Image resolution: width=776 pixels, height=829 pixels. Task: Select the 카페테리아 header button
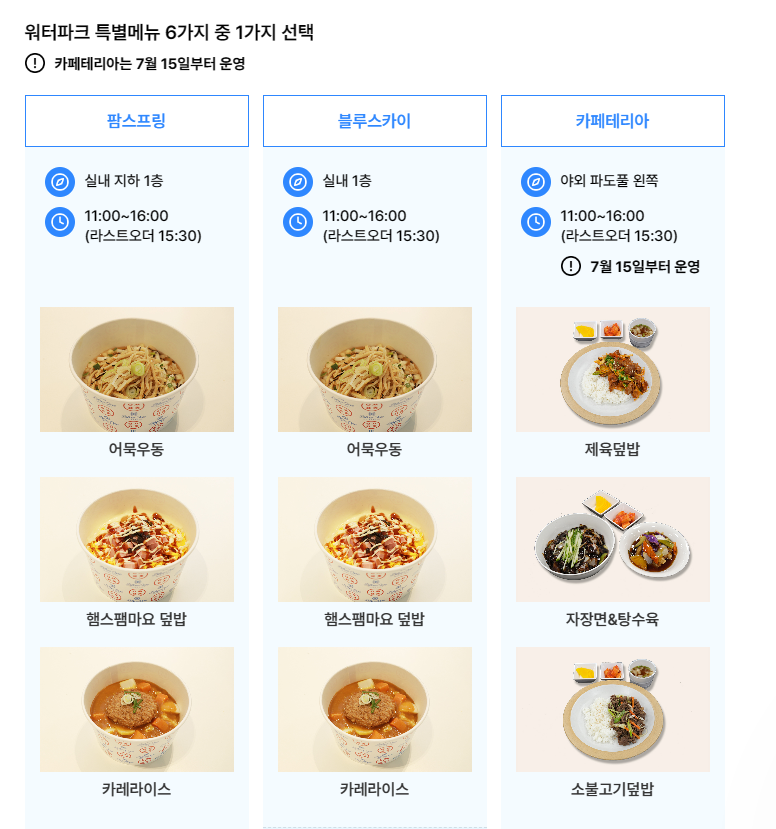(611, 121)
